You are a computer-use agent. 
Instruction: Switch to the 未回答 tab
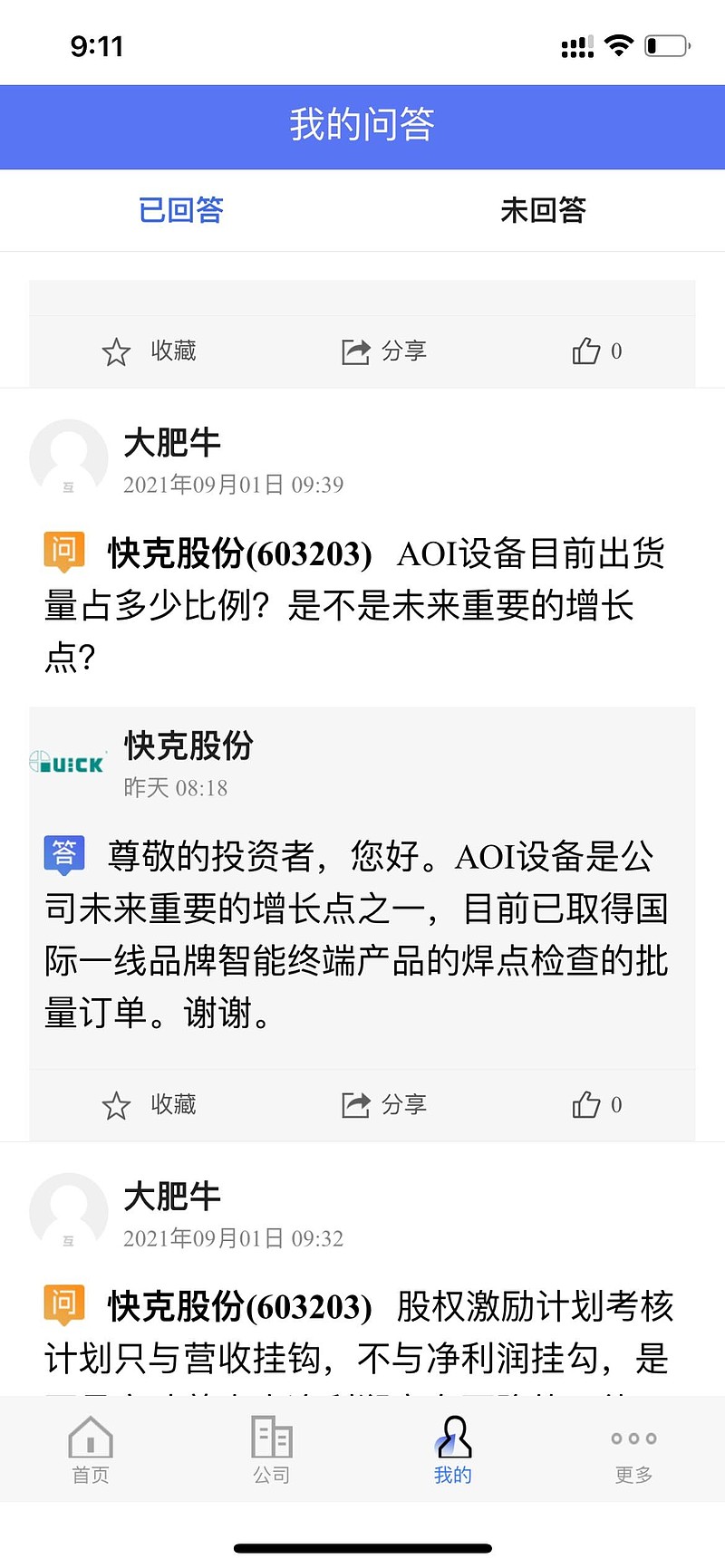543,210
